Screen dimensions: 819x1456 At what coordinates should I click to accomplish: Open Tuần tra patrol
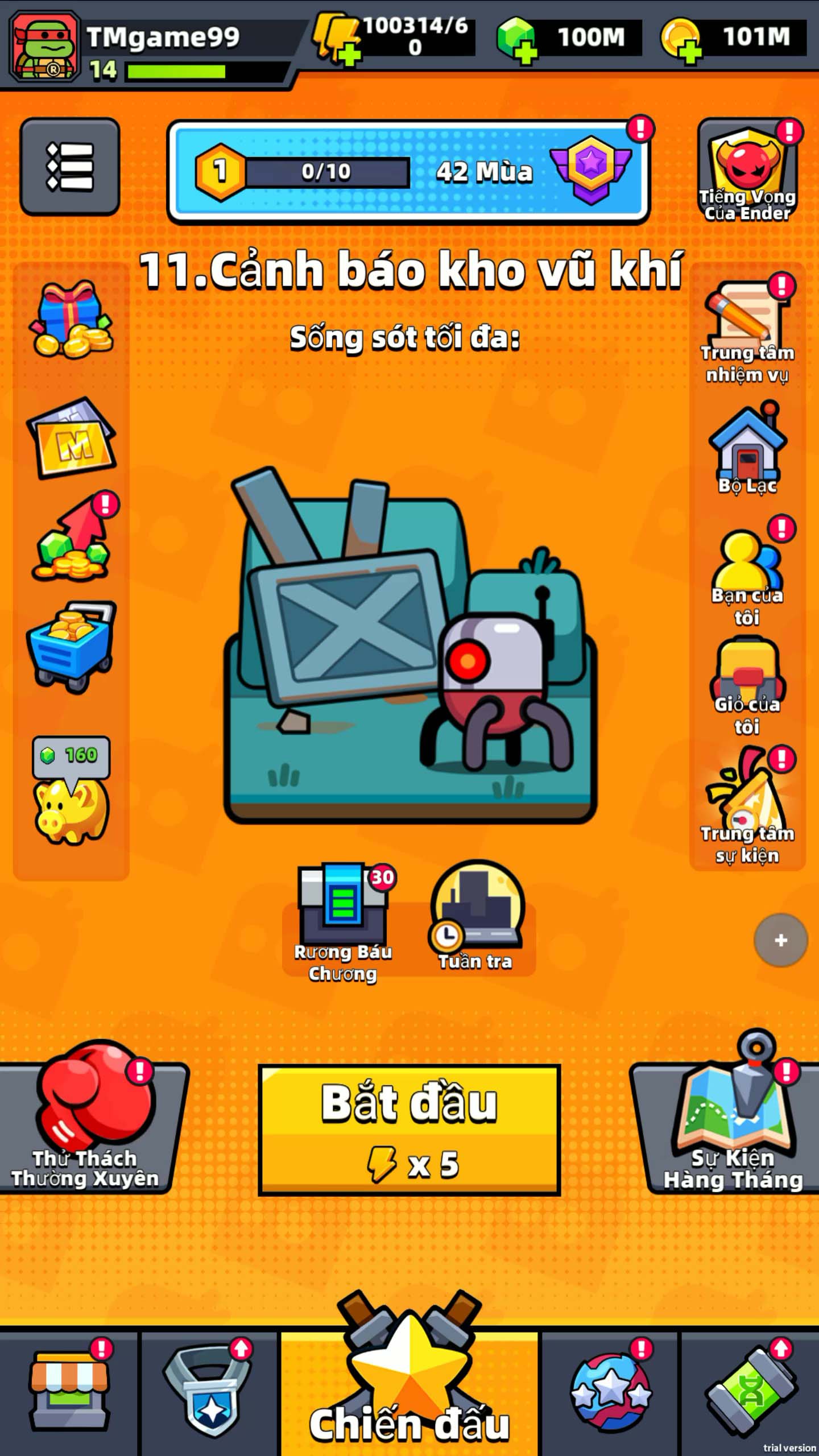click(476, 916)
